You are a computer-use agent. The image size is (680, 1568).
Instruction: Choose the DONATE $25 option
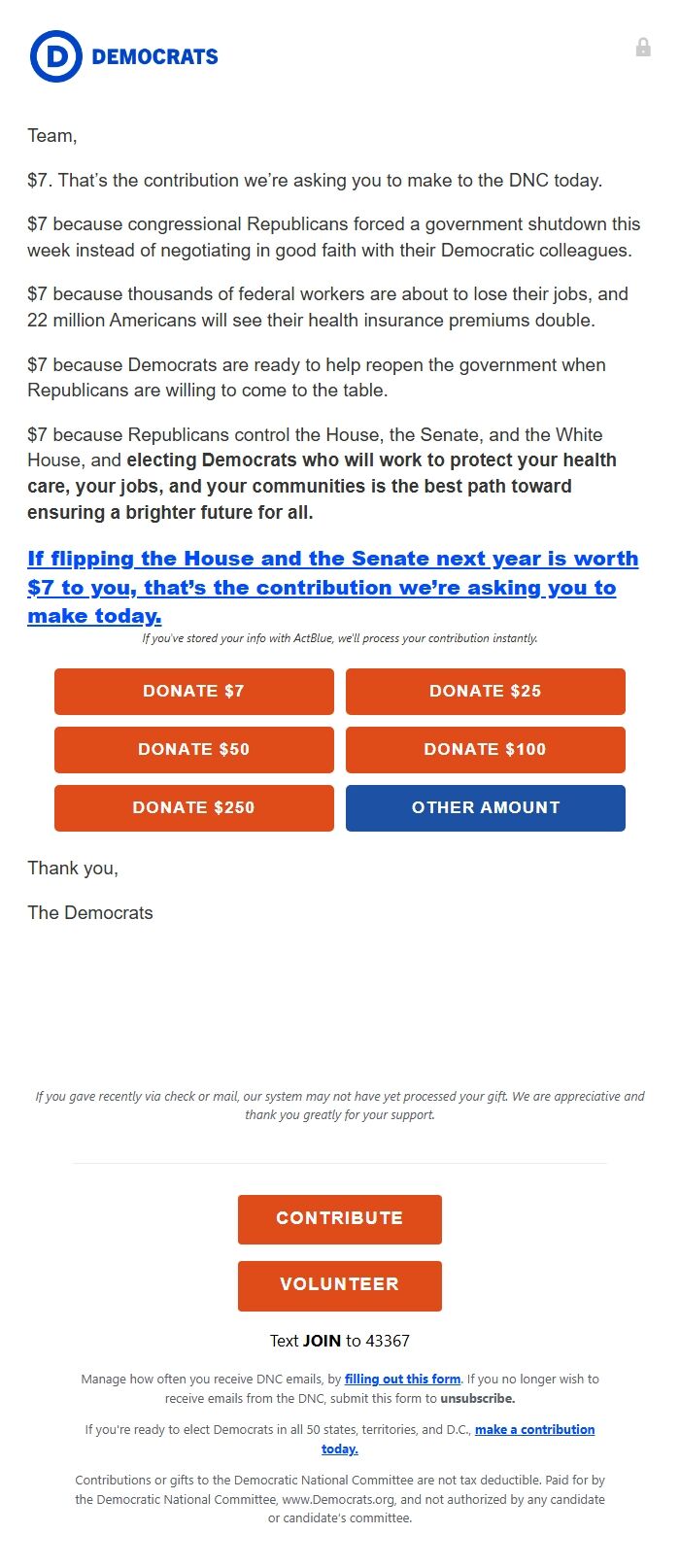tap(485, 692)
